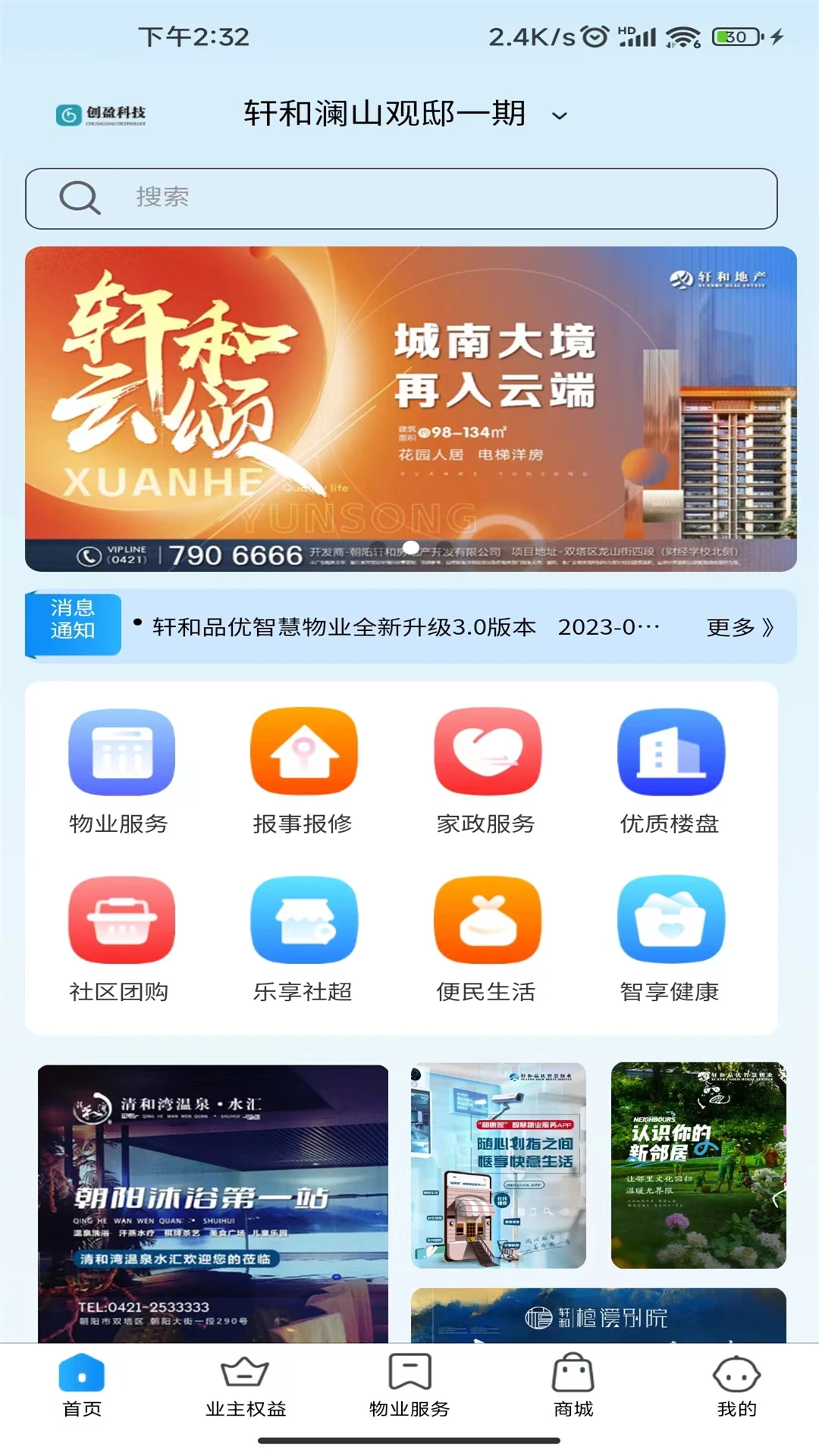Switch to the bottom 物业服务 tab
Viewport: 819px width, 1456px height.
pyautogui.click(x=409, y=1386)
